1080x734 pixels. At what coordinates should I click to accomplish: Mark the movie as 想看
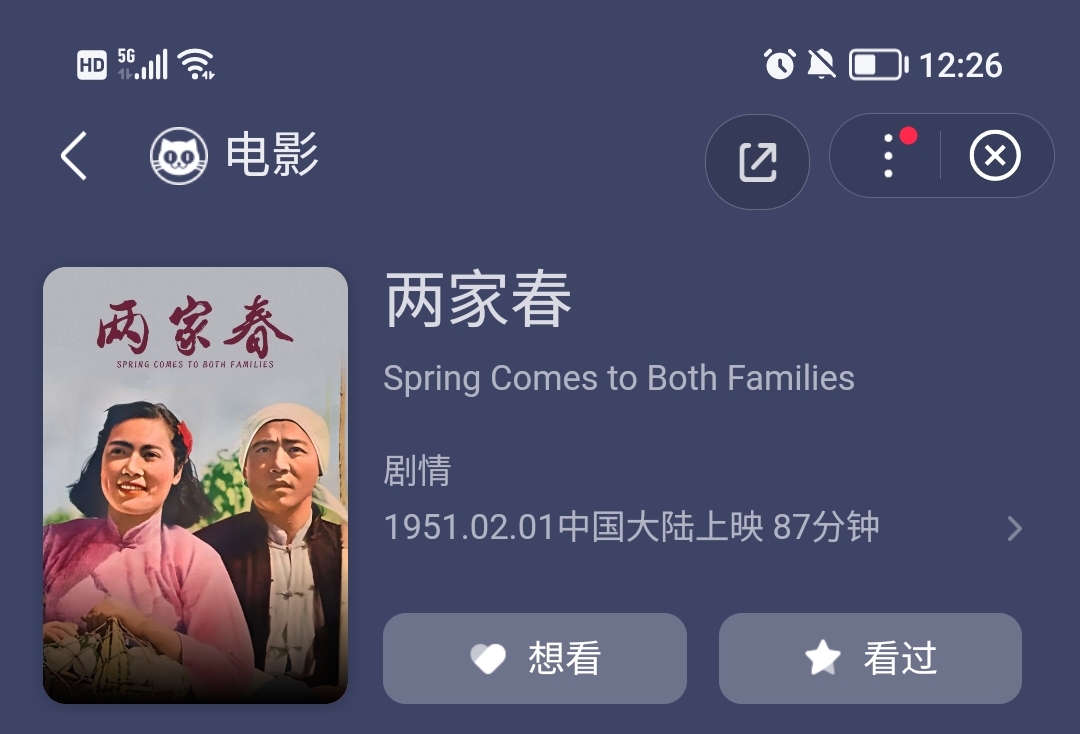click(534, 658)
